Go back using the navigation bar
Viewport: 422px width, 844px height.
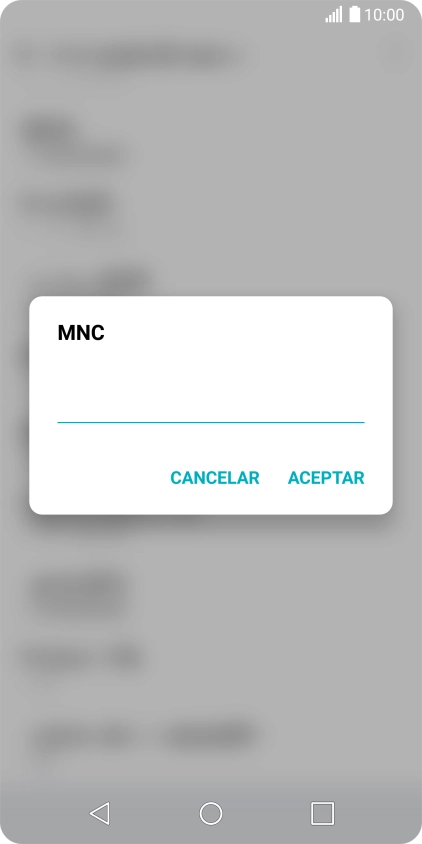pyautogui.click(x=100, y=813)
